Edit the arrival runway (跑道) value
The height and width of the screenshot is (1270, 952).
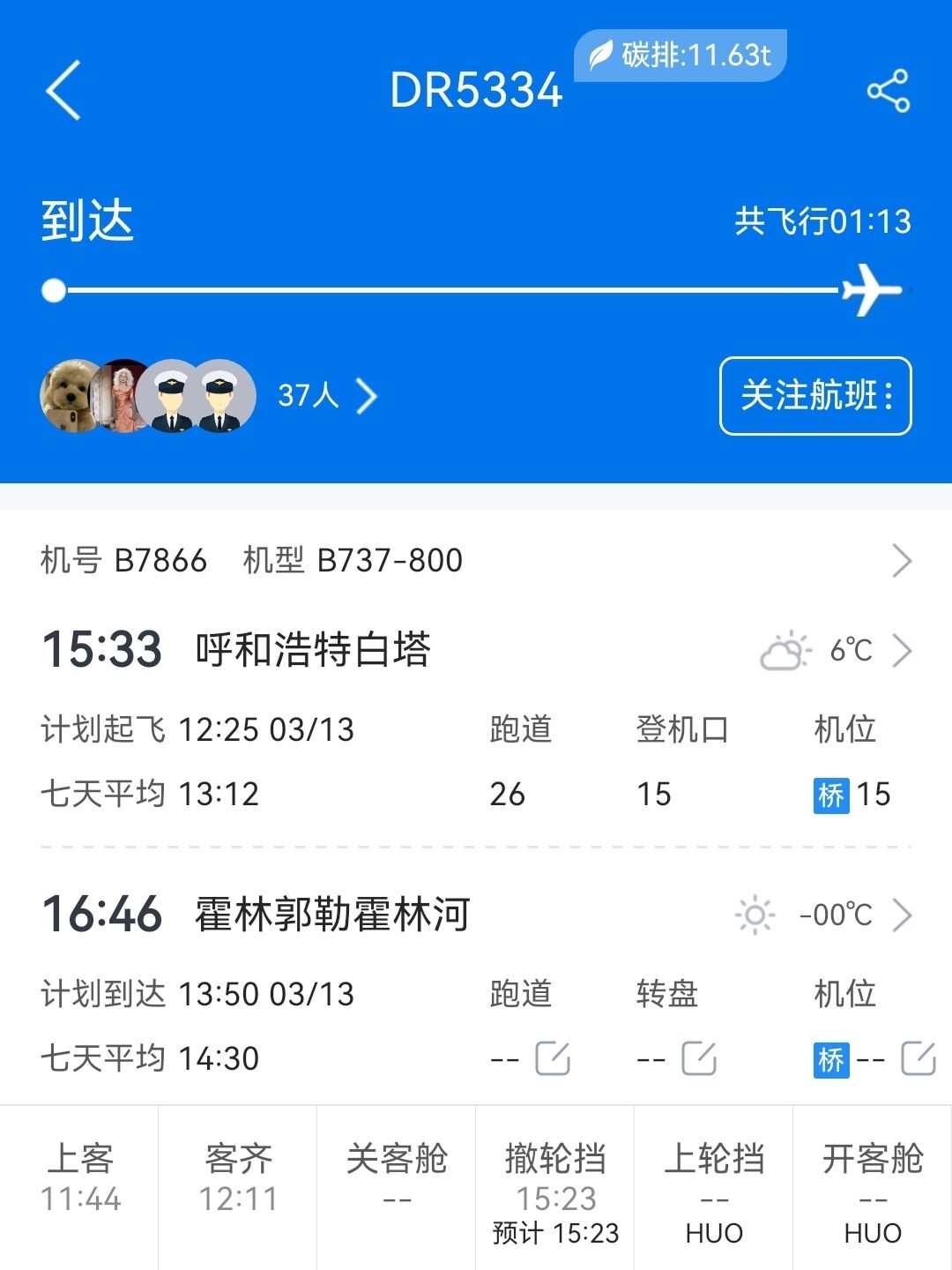553,1058
